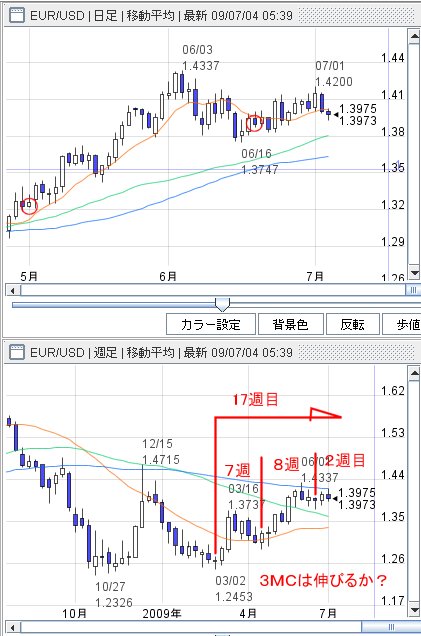
Task: Click the daily chart's horizontal scroll left arrow
Action: point(13,290)
